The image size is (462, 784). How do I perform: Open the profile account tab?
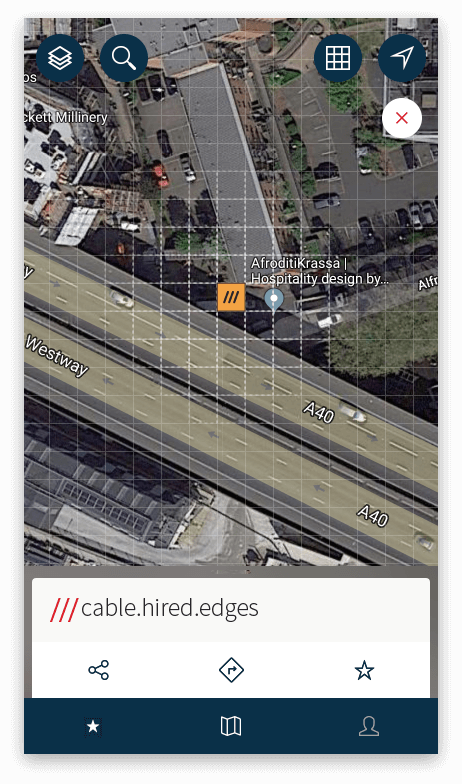[x=369, y=726]
